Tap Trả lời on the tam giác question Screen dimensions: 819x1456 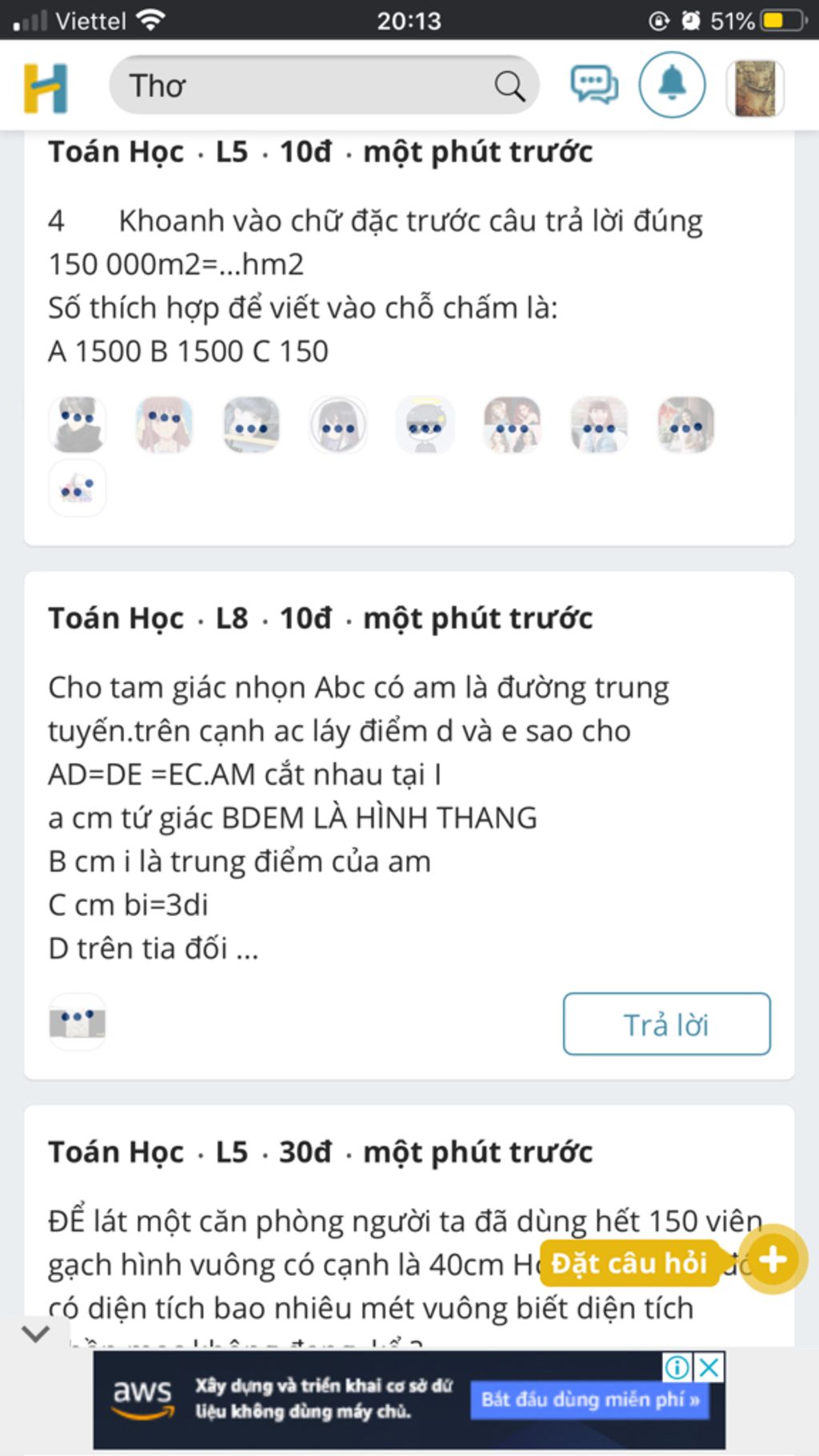666,1024
